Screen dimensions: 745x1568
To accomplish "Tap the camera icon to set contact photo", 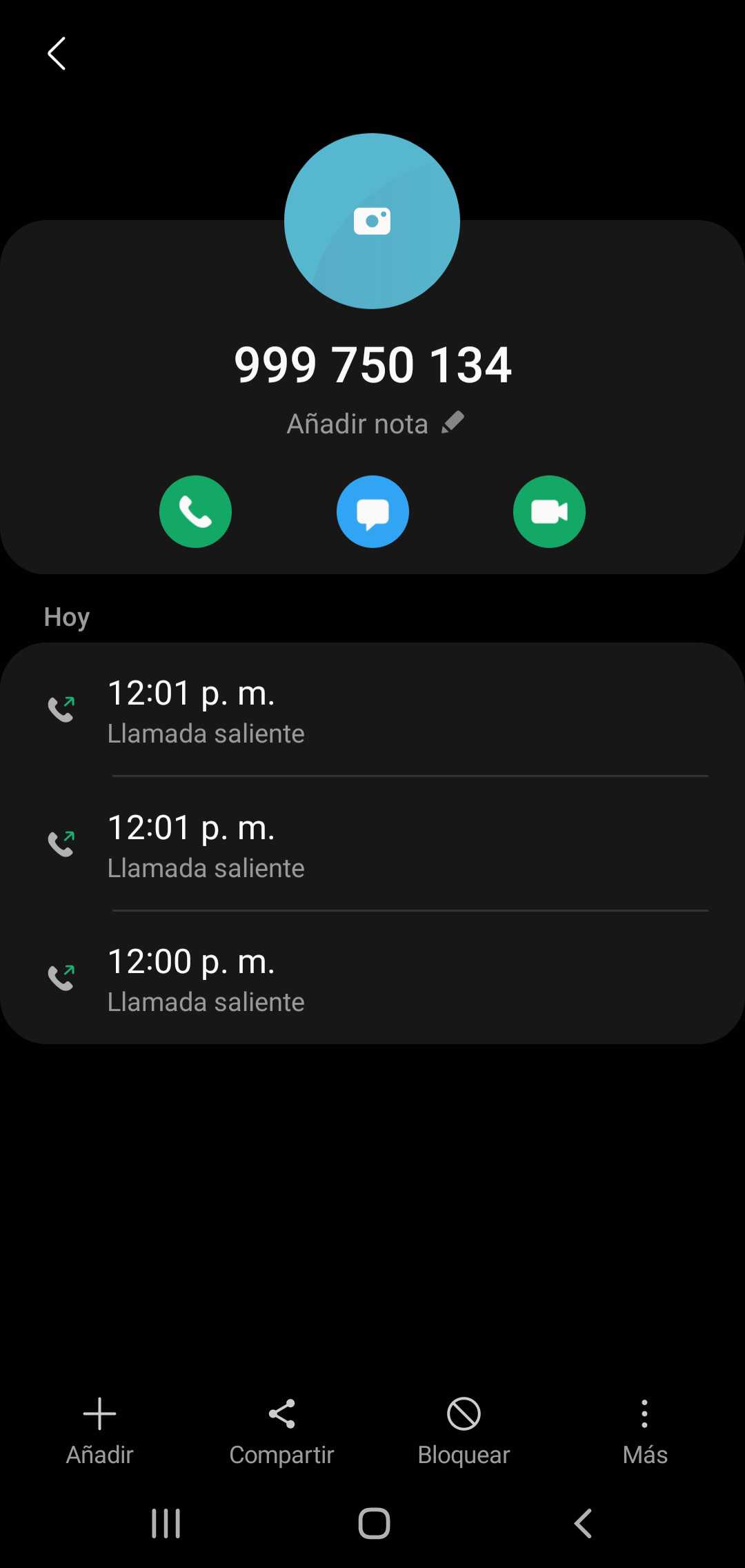I will click(372, 221).
